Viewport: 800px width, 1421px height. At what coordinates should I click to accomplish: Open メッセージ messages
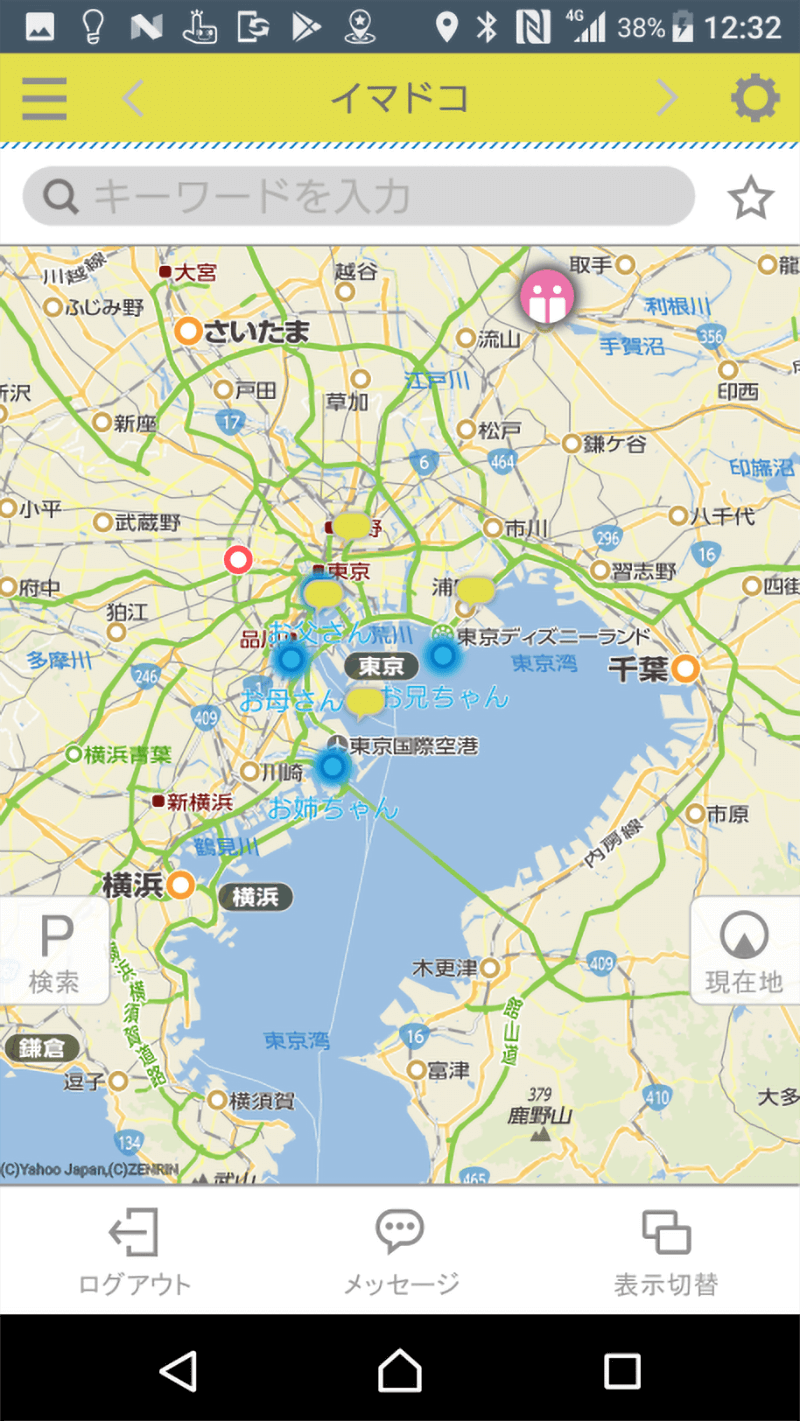pyautogui.click(x=400, y=1250)
